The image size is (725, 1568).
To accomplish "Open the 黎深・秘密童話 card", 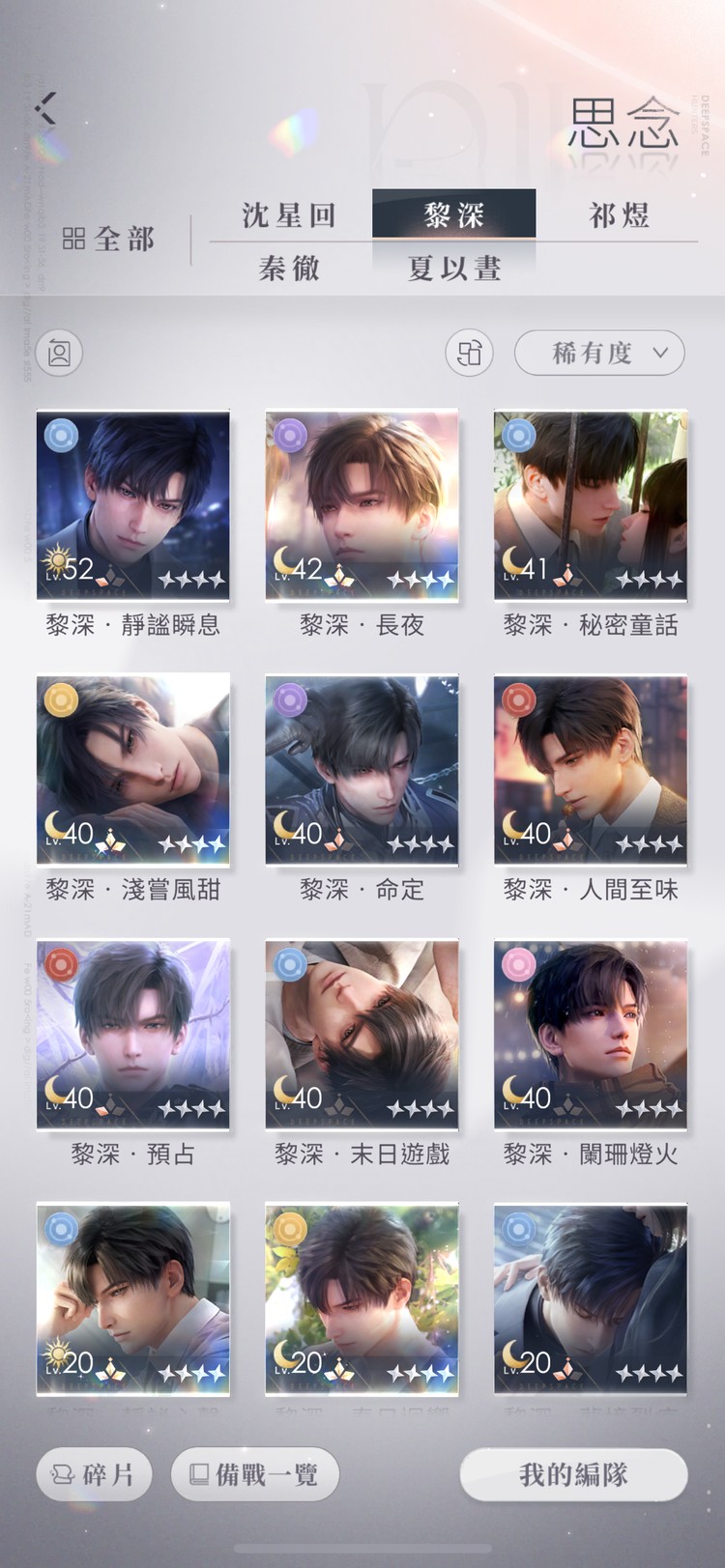I will [590, 504].
